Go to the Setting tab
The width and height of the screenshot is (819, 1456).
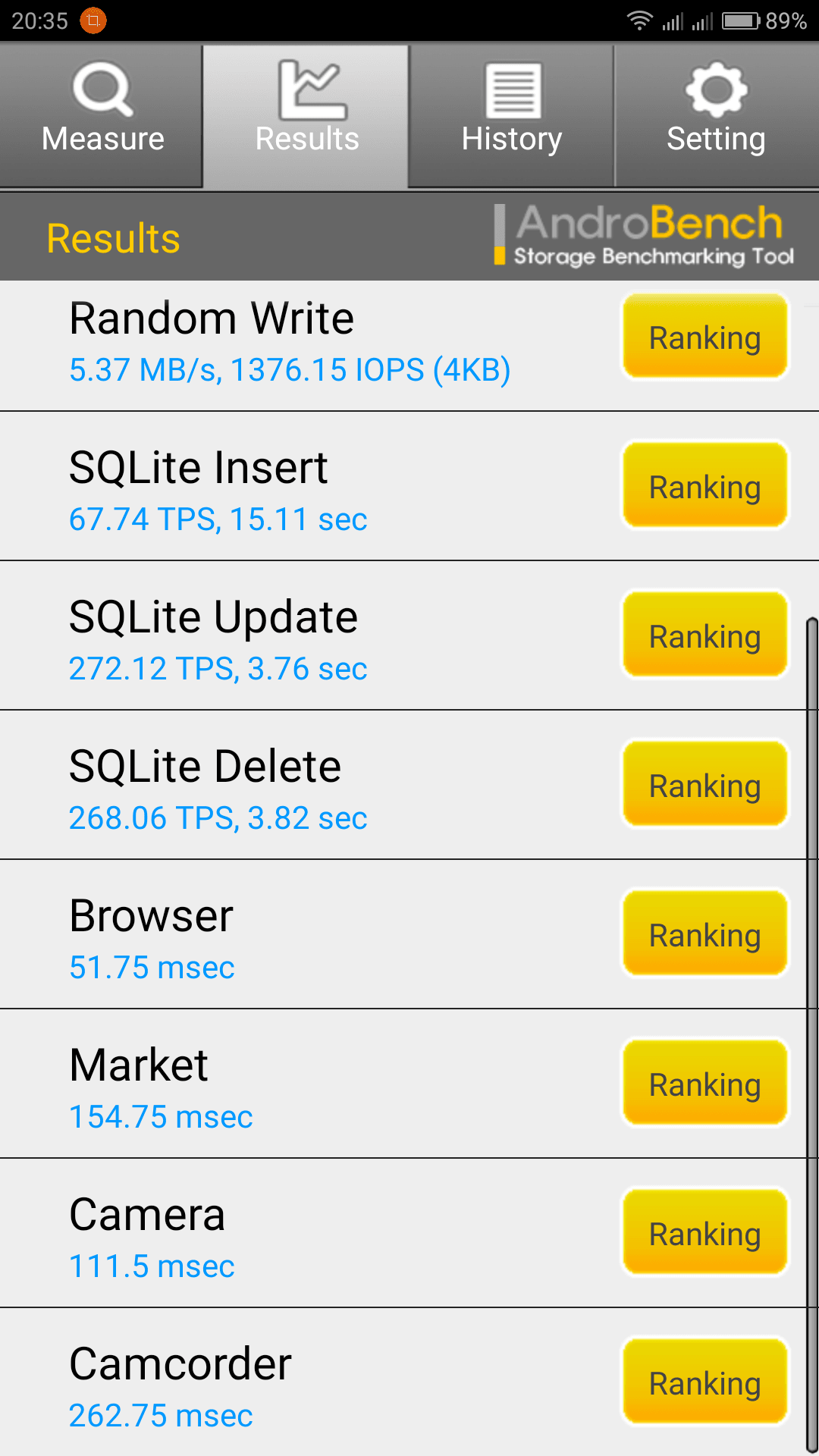717,114
